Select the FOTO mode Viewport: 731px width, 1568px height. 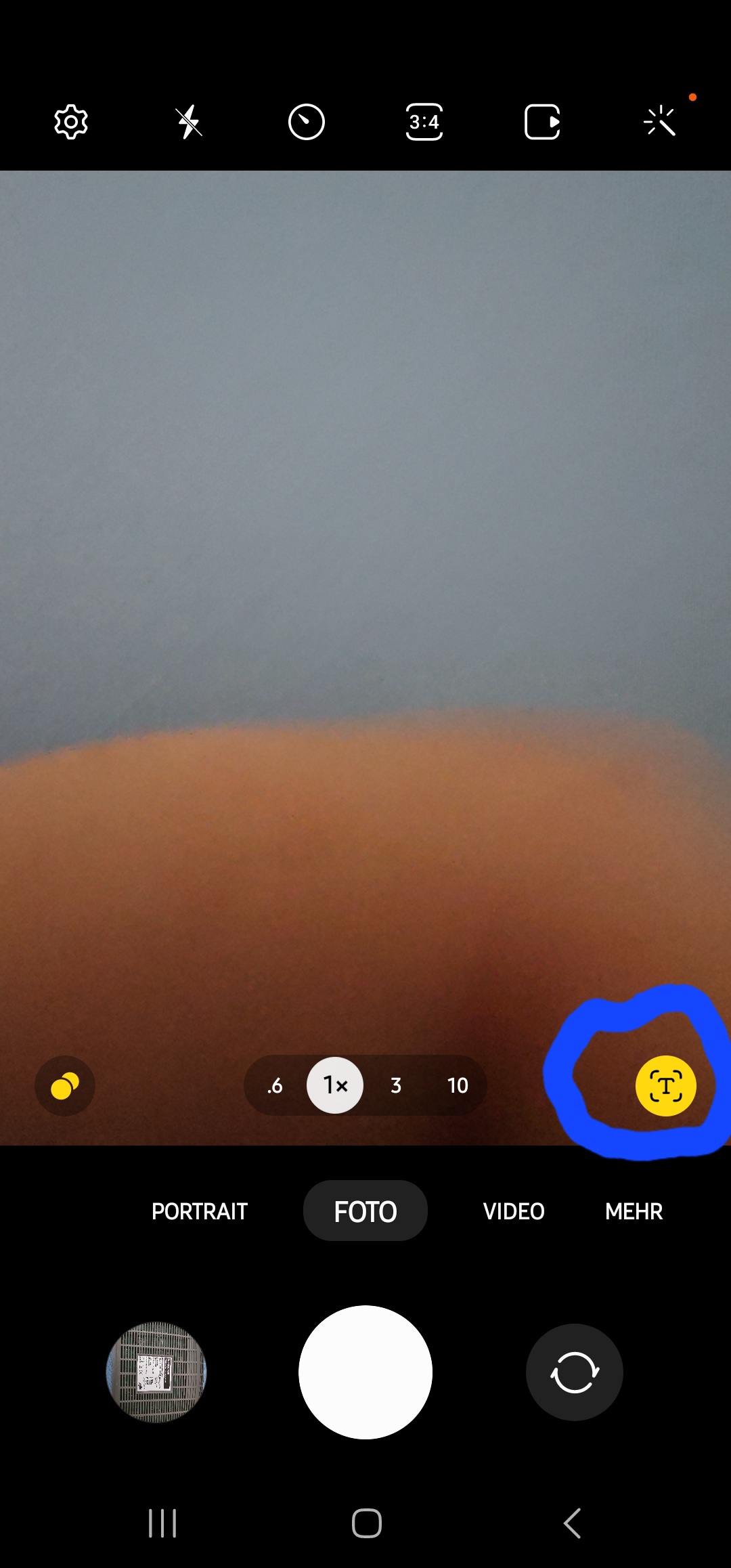pyautogui.click(x=365, y=1211)
